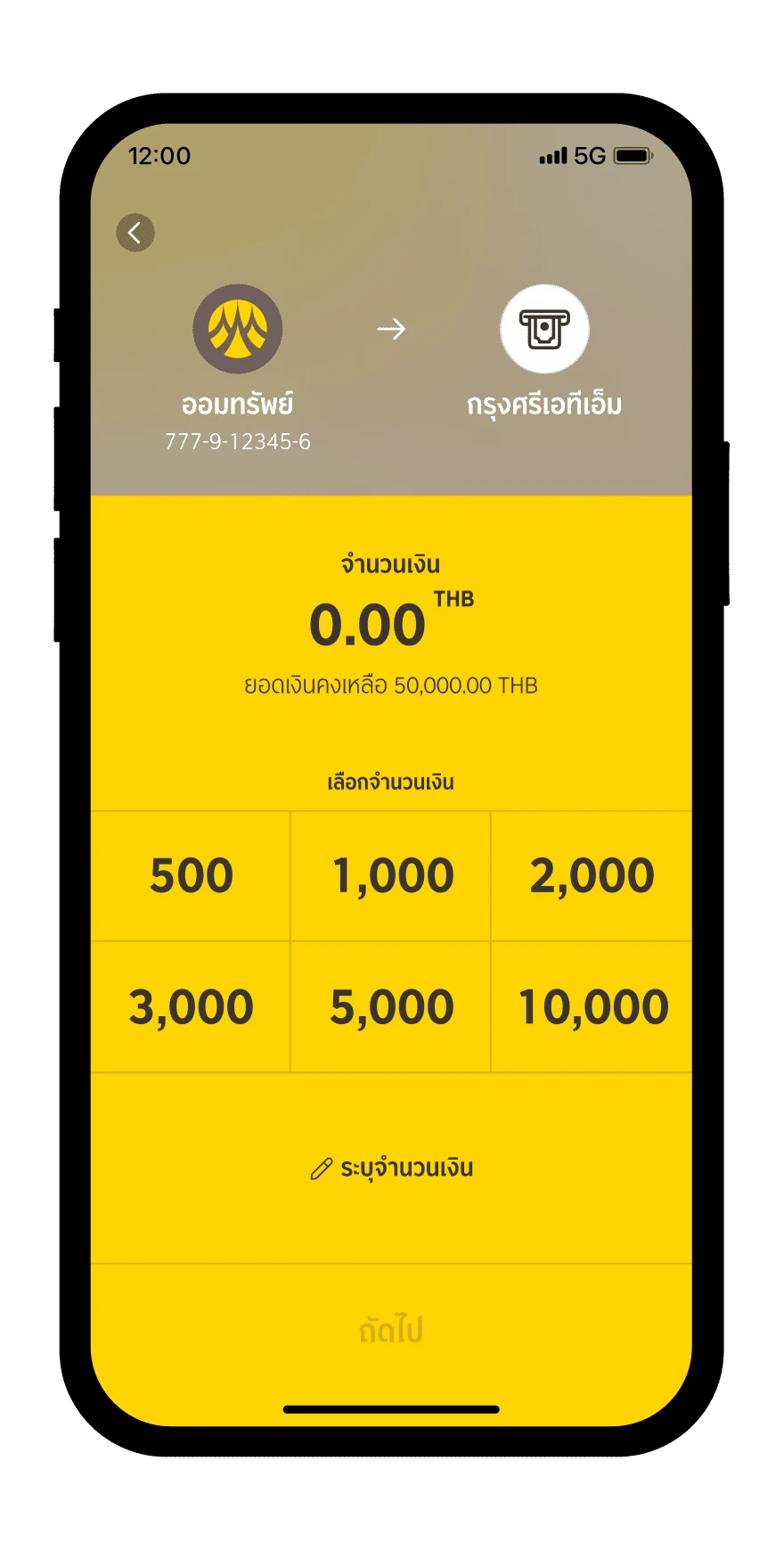The width and height of the screenshot is (784, 1551).
Task: Tap the ถัดไป button to continue
Action: point(391,1330)
